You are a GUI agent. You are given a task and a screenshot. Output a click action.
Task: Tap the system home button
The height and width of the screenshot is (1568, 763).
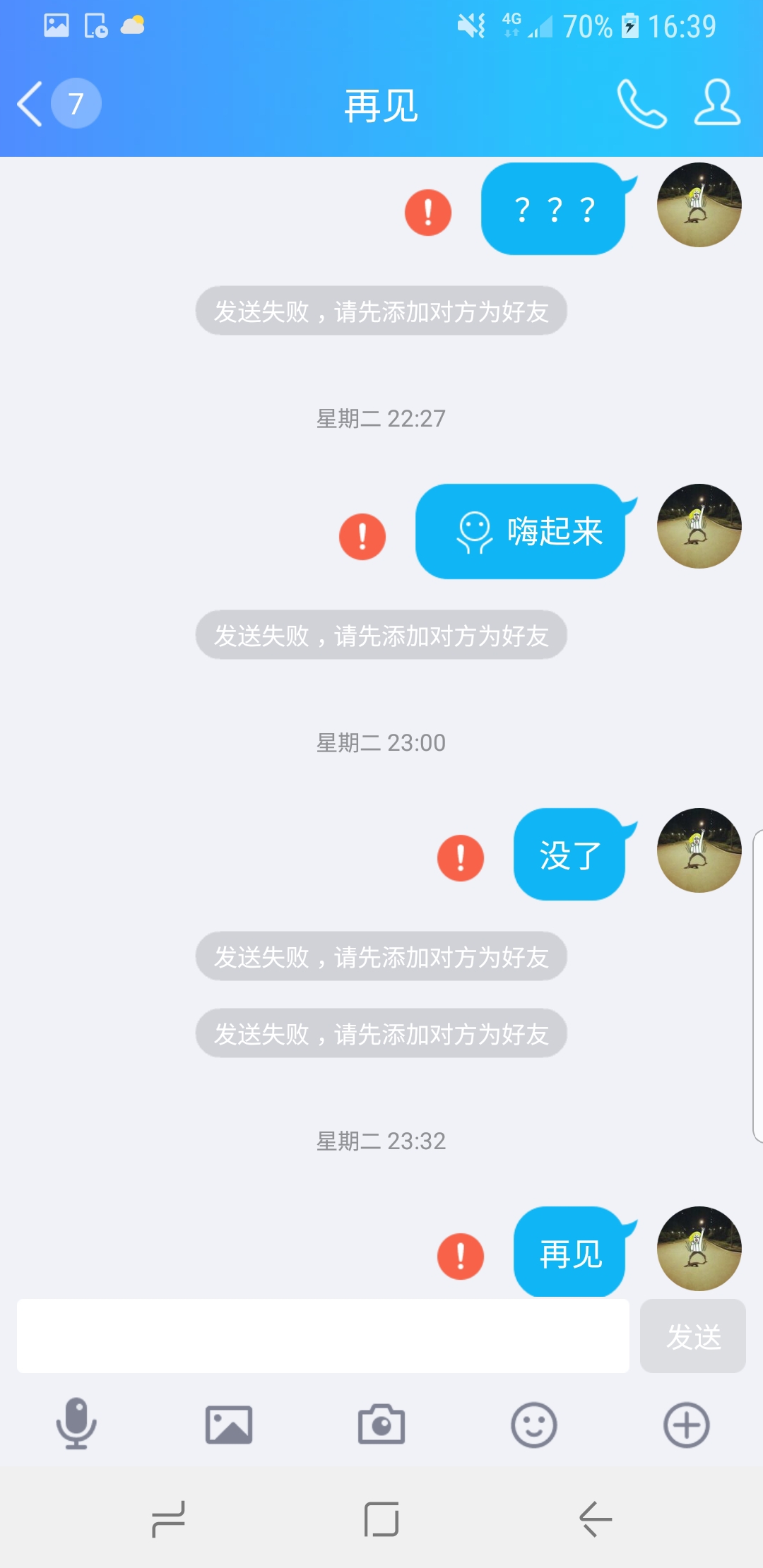[x=381, y=1519]
